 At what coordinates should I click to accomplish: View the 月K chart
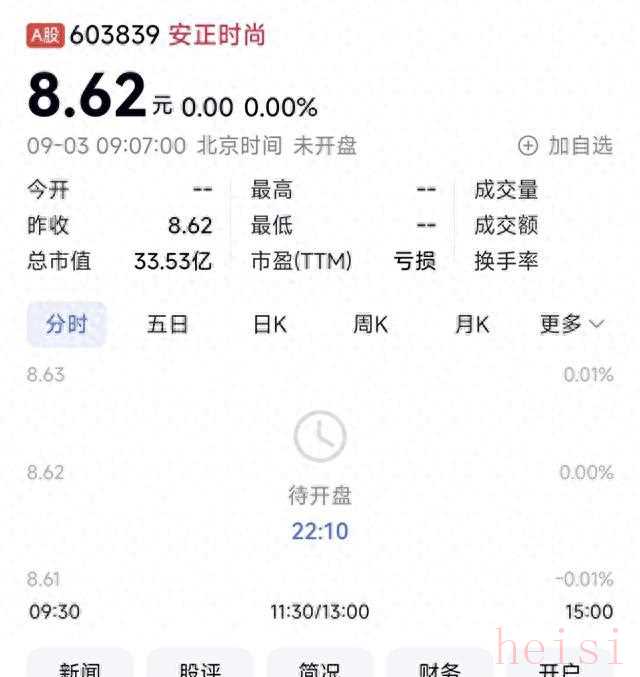click(x=472, y=325)
